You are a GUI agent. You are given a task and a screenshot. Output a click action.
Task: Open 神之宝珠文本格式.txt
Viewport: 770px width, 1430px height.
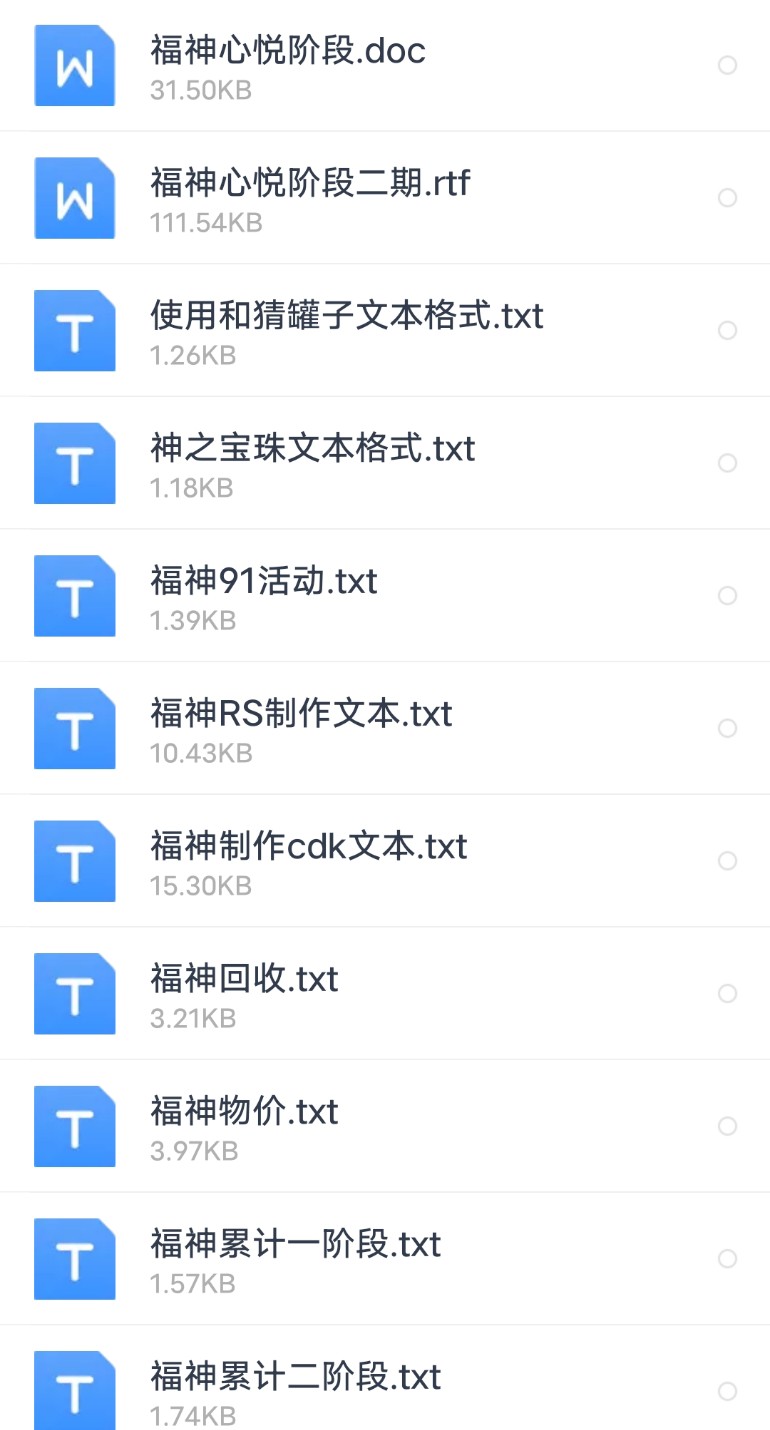[312, 449]
